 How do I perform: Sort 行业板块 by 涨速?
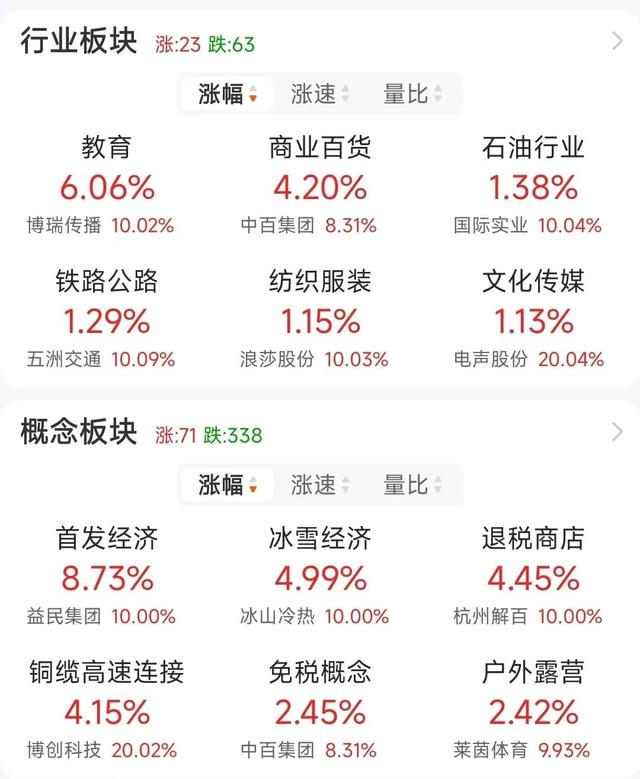(320, 94)
